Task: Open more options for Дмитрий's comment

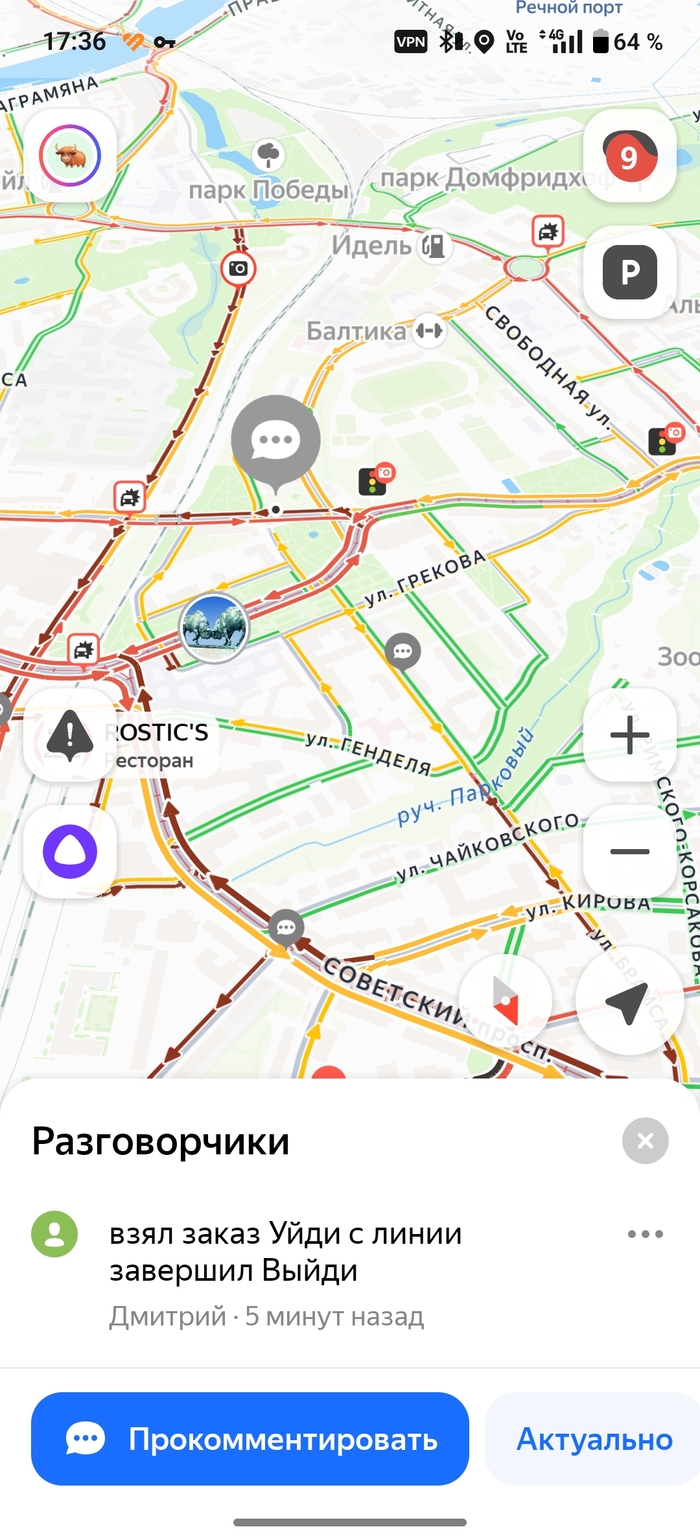Action: [x=645, y=1234]
